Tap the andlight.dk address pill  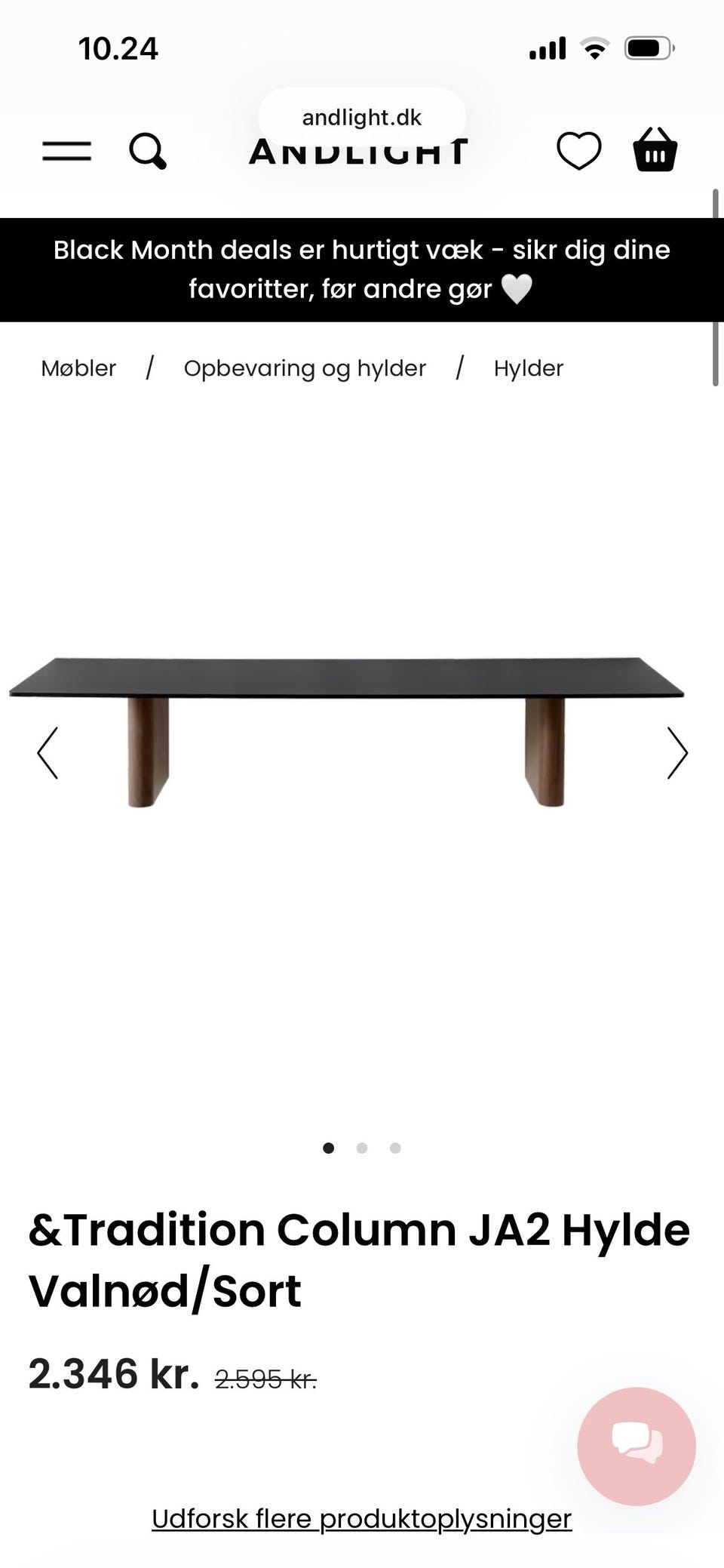click(362, 118)
